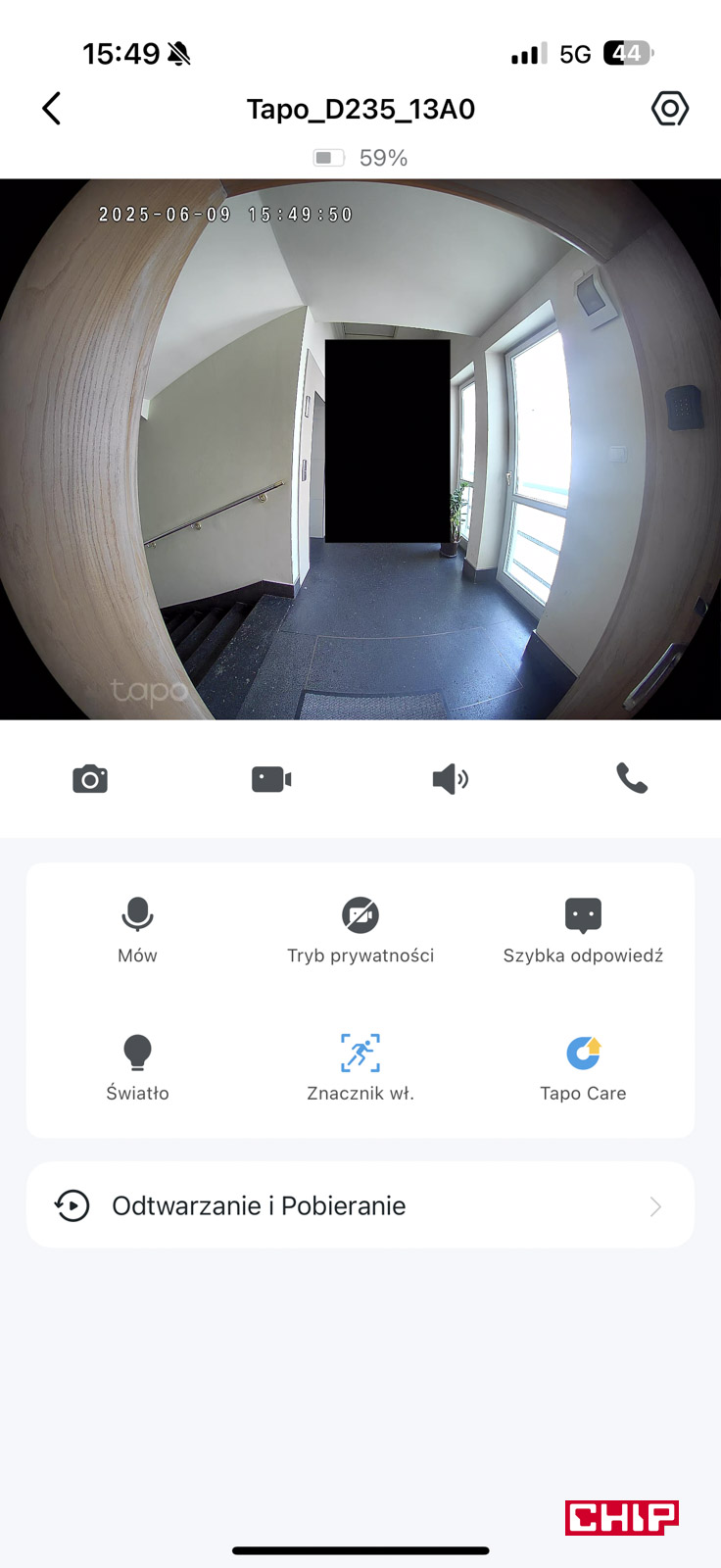The image size is (721, 1568).
Task: Open Odtwarzanie i Pobieranie
Action: [360, 1205]
